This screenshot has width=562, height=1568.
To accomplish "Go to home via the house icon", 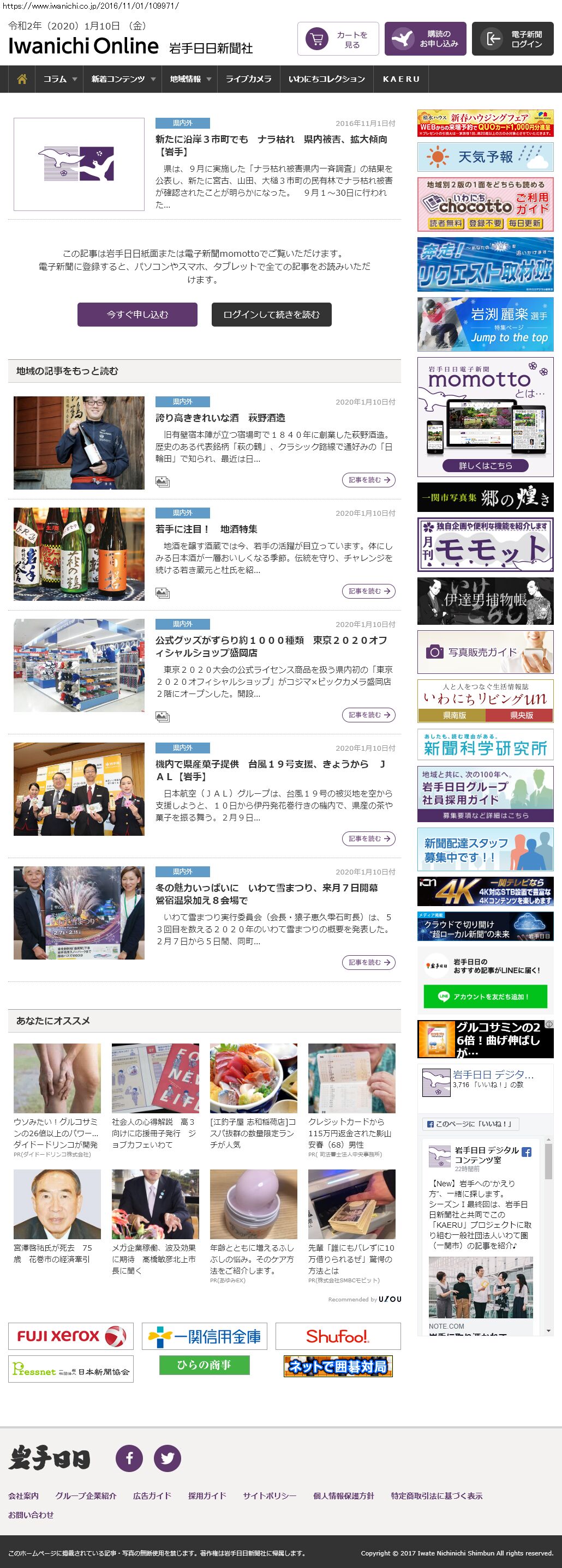I will [22, 79].
